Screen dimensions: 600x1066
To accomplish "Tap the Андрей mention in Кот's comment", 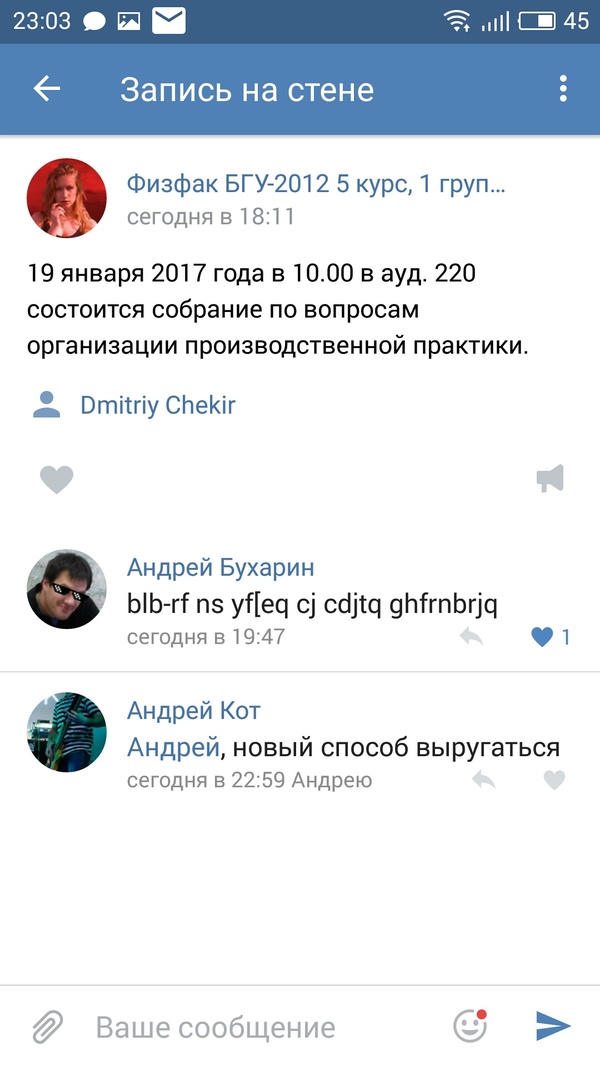I will tap(173, 747).
